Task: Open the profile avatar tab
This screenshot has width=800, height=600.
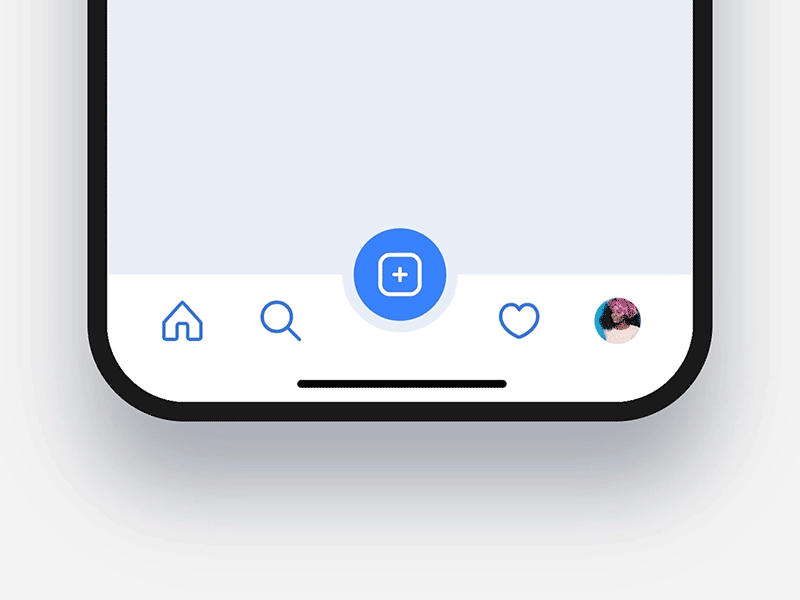Action: point(617,321)
